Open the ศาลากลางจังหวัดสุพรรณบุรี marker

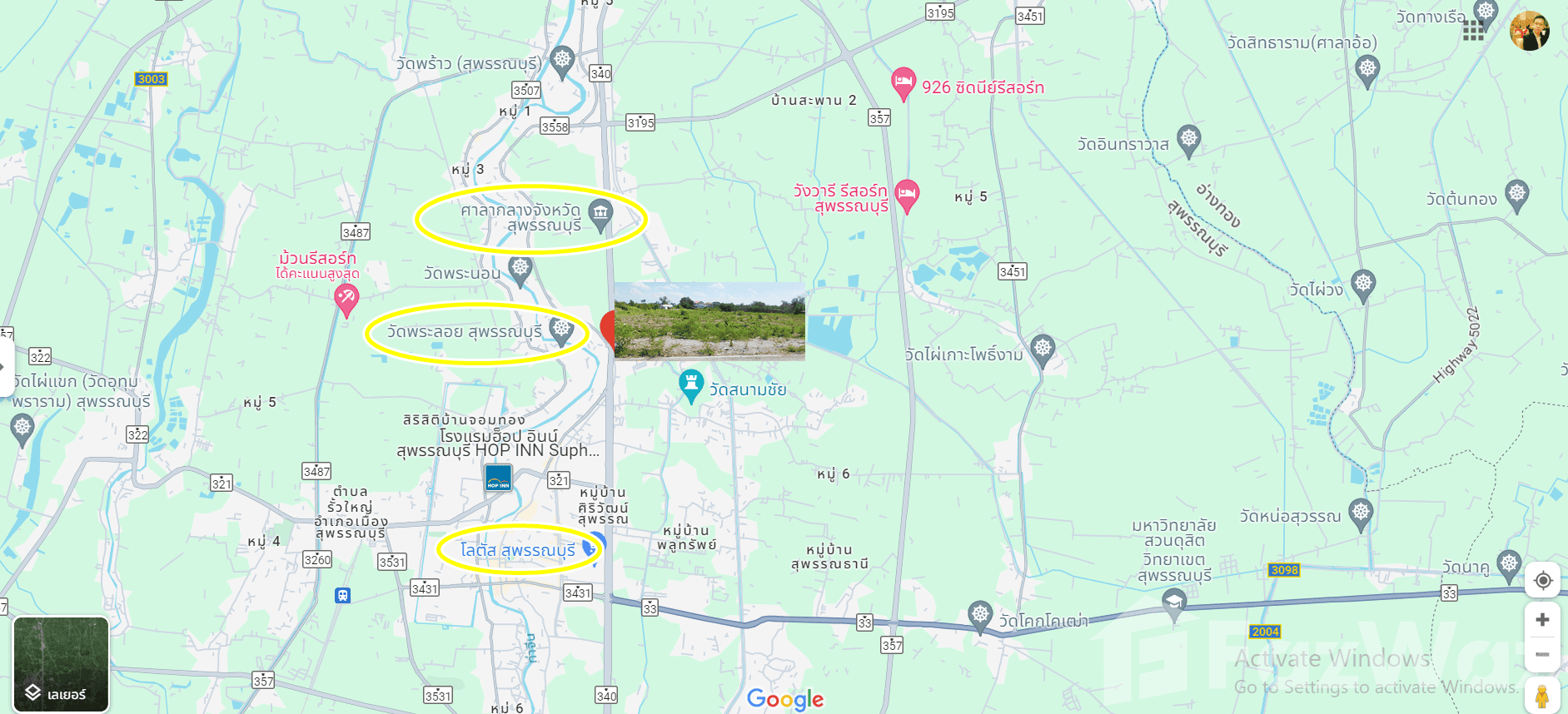pyautogui.click(x=600, y=214)
